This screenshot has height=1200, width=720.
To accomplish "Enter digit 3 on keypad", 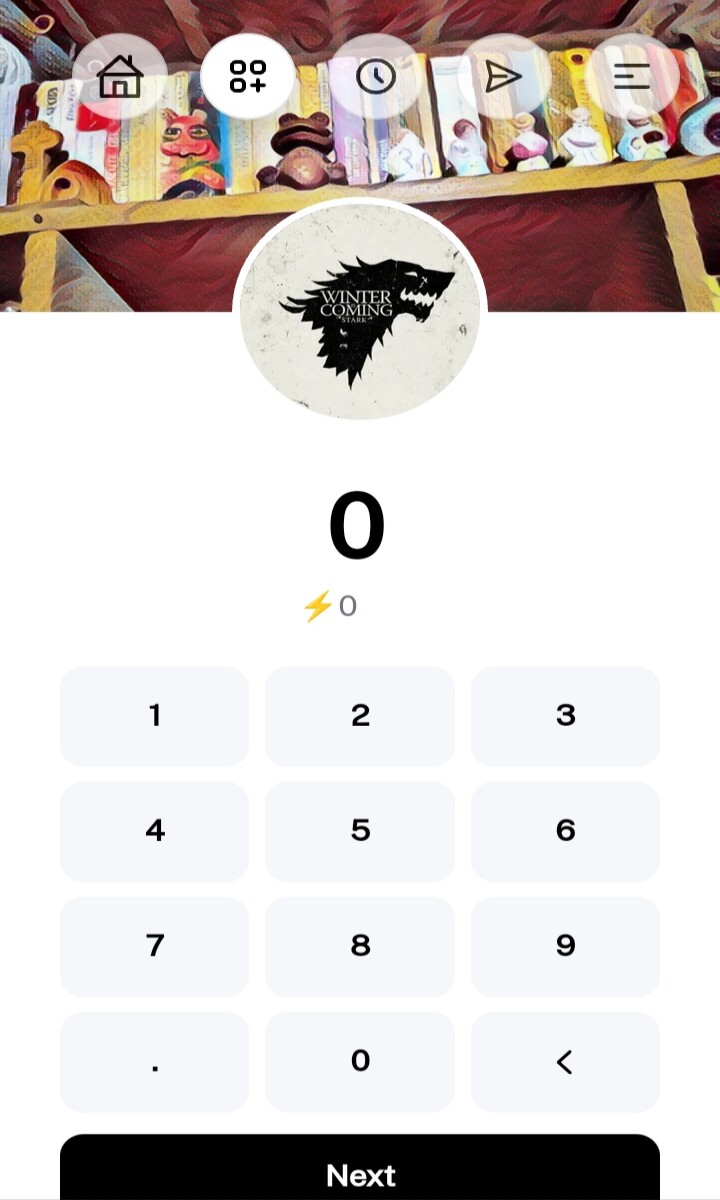I will (x=565, y=716).
